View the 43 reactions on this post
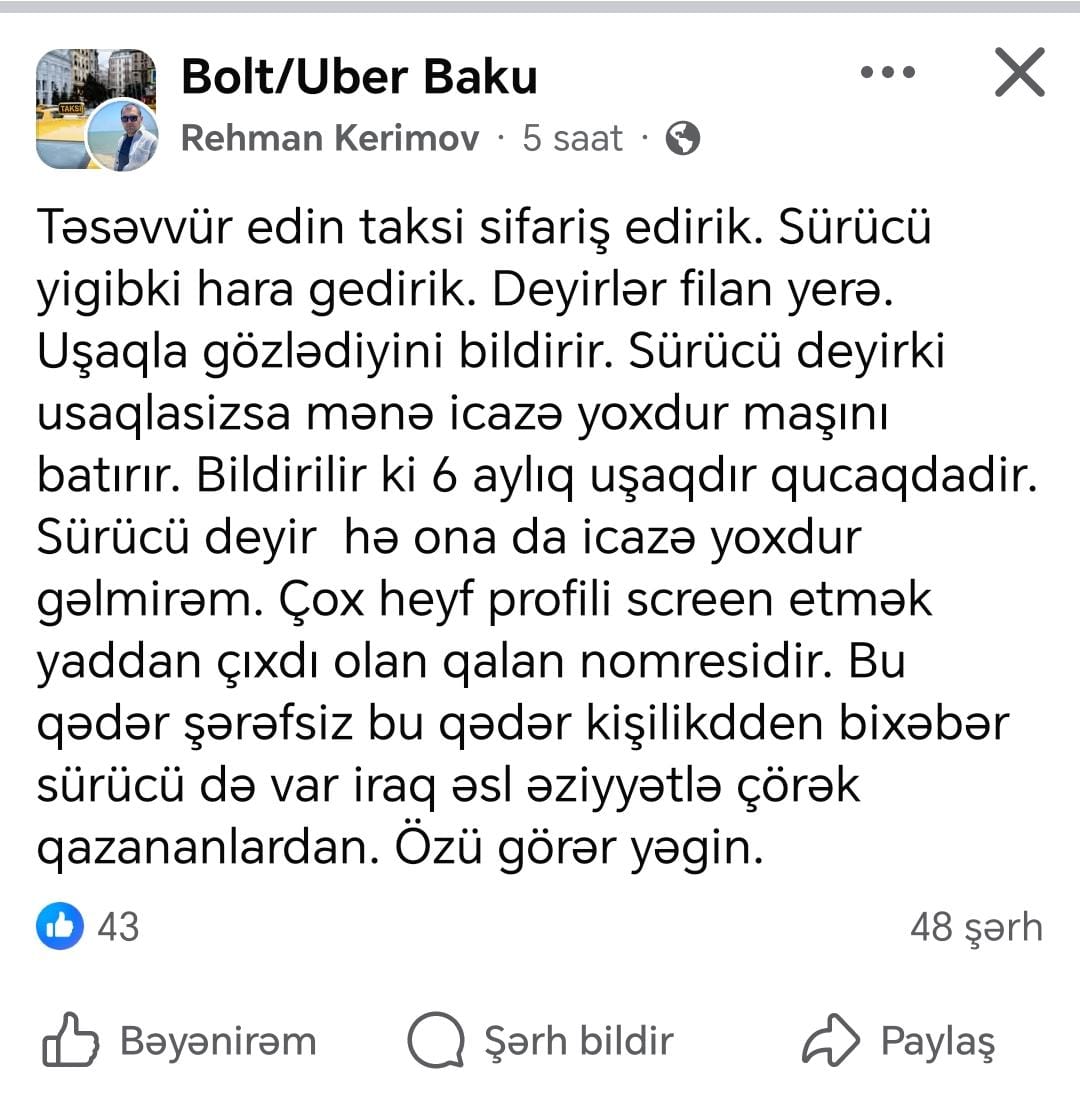 tap(88, 926)
